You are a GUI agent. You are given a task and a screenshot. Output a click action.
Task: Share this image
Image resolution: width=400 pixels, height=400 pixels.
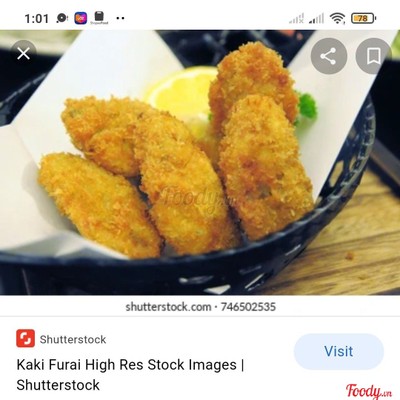click(x=329, y=56)
